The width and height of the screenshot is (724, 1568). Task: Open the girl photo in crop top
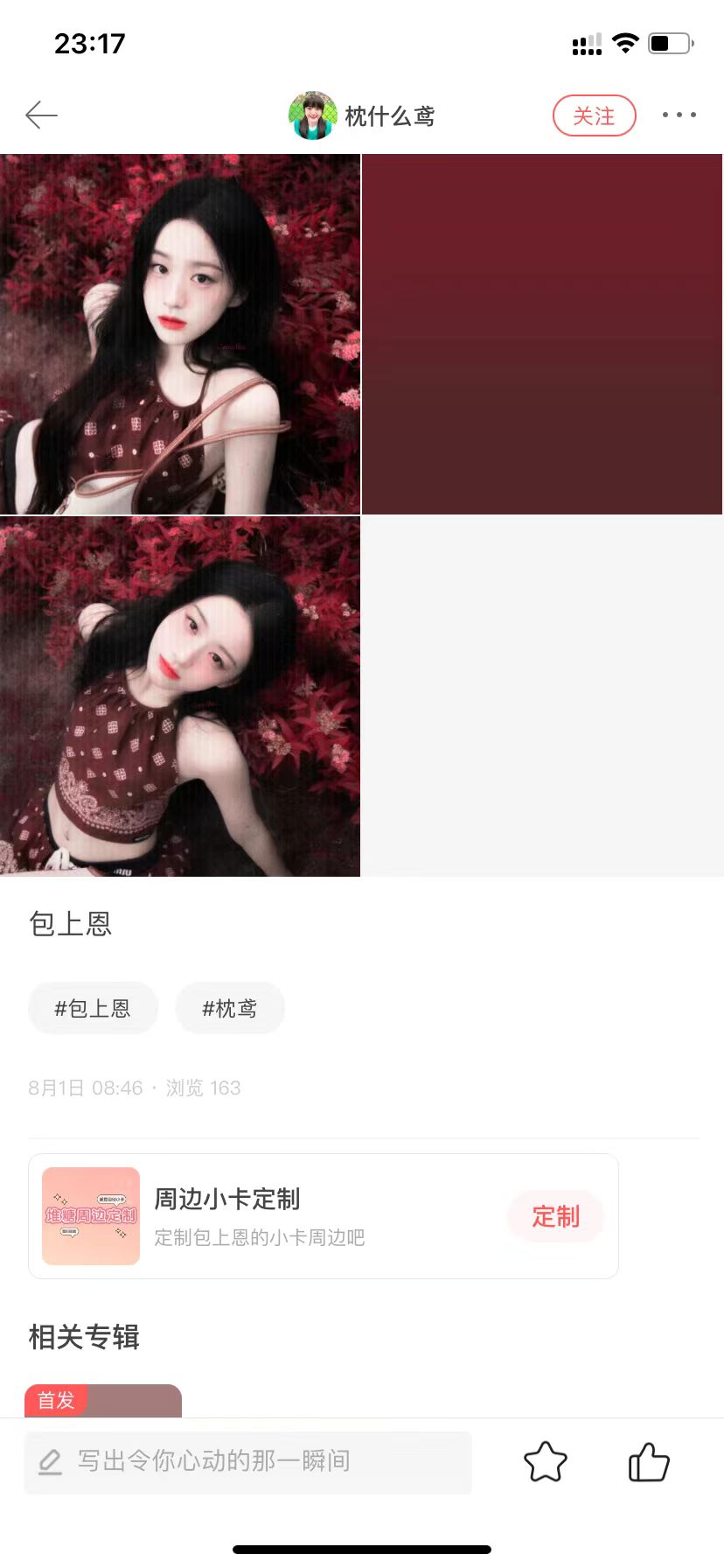tap(180, 696)
